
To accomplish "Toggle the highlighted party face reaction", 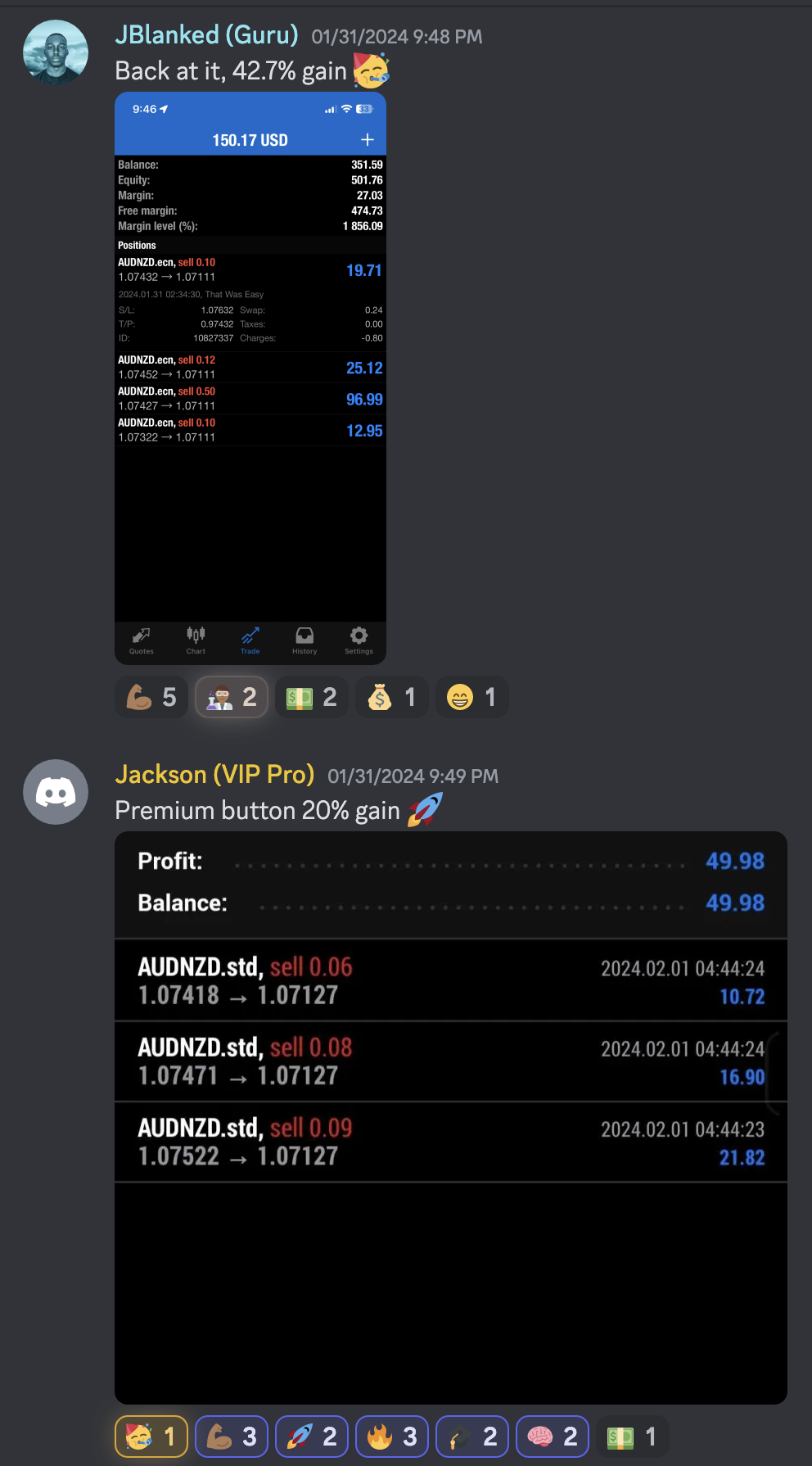I will [151, 1436].
